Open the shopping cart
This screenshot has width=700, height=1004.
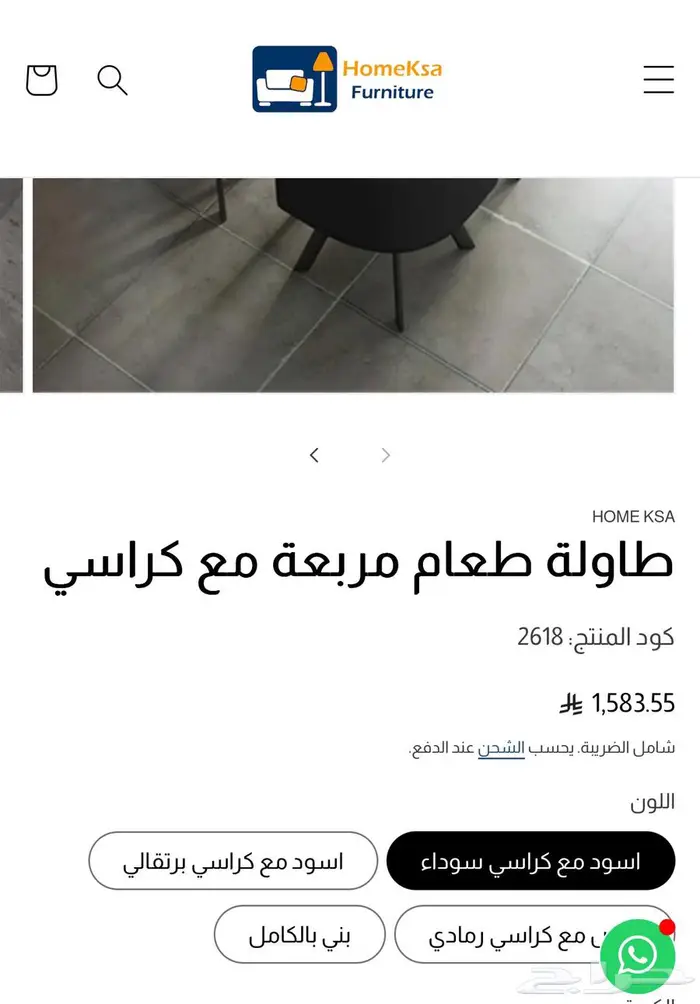[42, 80]
